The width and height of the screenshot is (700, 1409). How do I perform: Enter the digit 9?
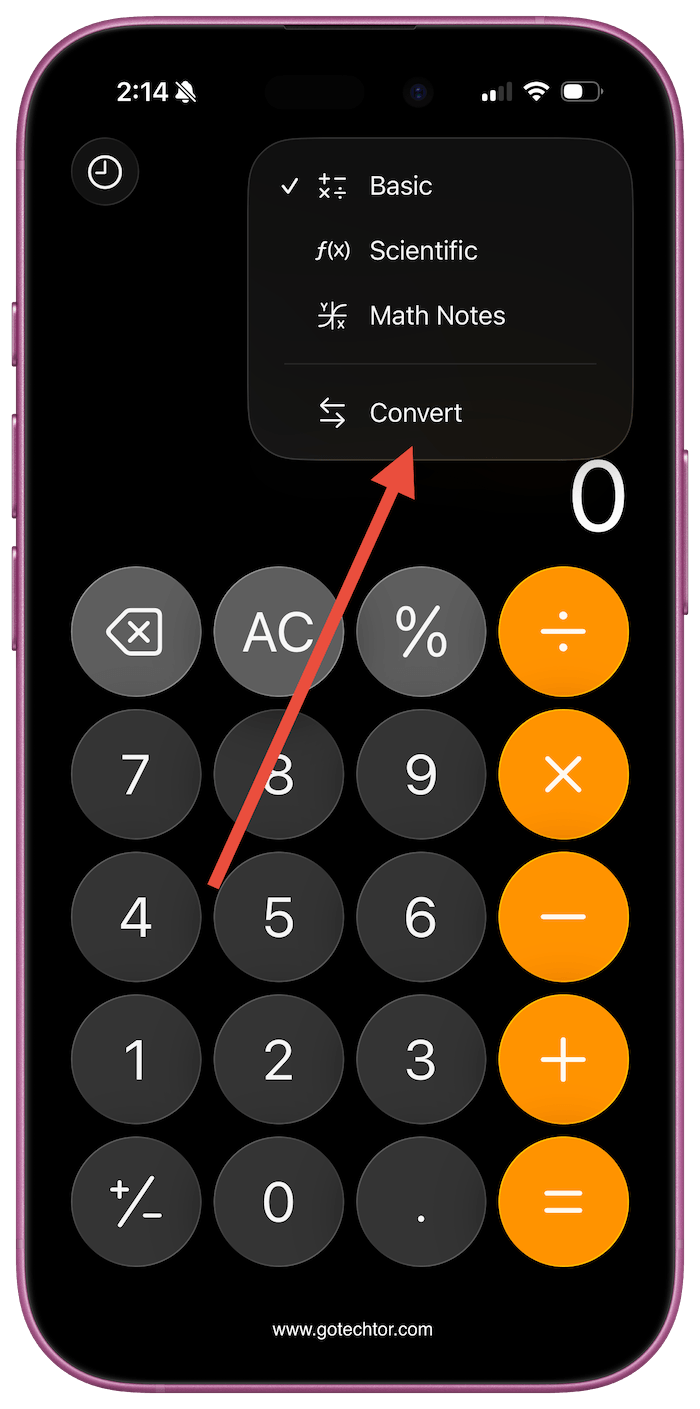click(421, 775)
